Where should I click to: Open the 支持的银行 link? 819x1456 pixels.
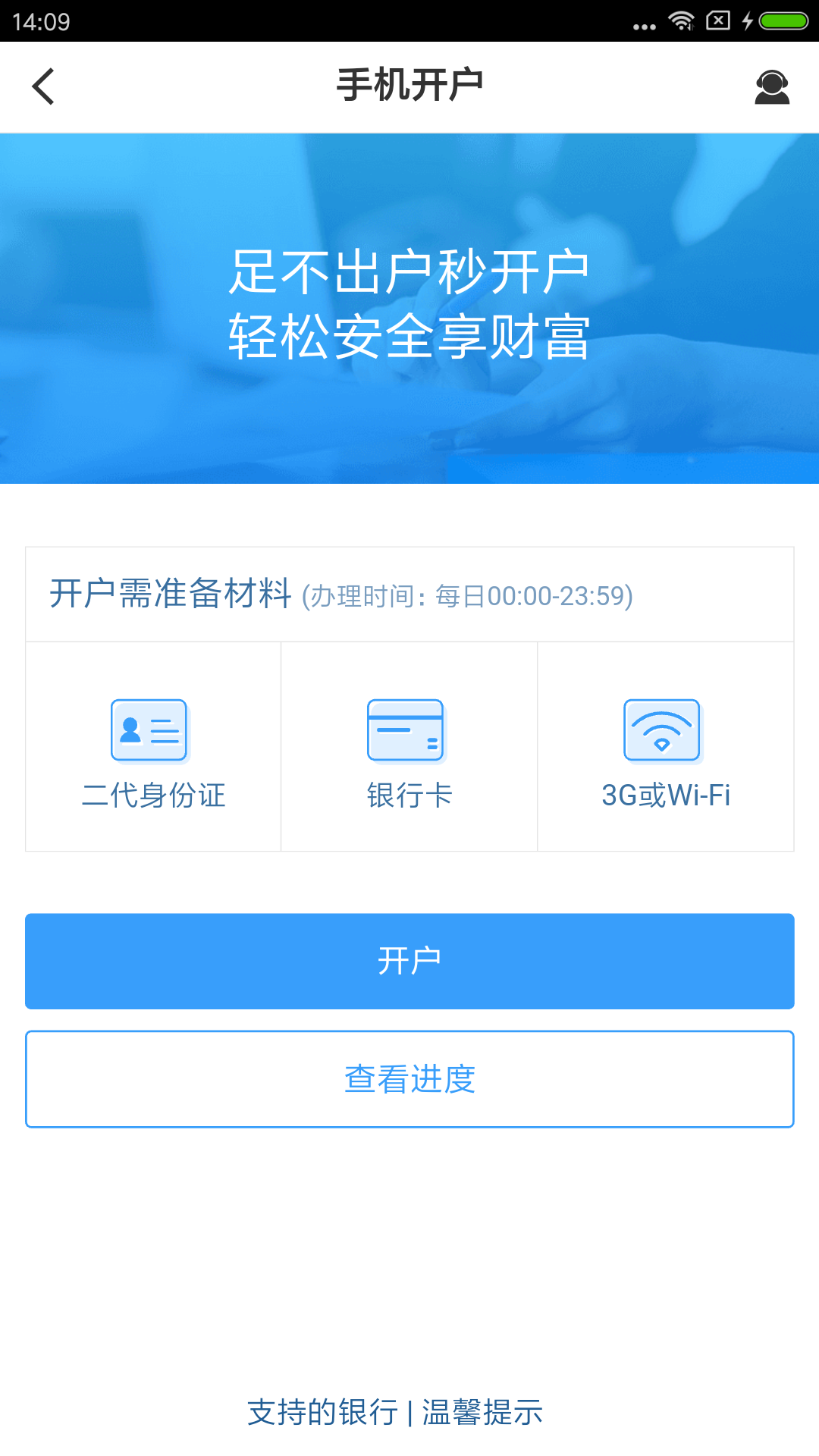pyautogui.click(x=322, y=1412)
